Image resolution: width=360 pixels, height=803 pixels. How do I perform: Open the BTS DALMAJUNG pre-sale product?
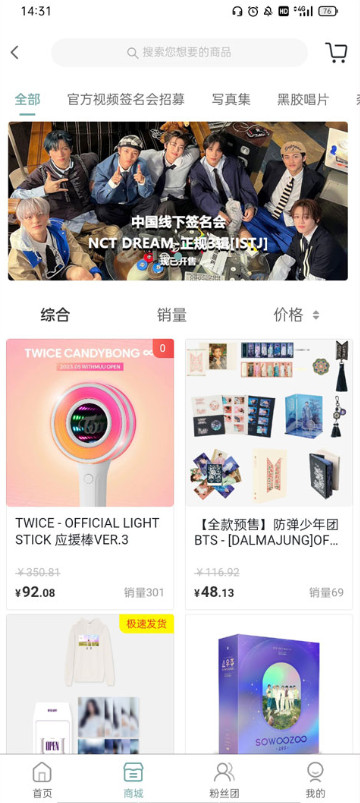269,474
